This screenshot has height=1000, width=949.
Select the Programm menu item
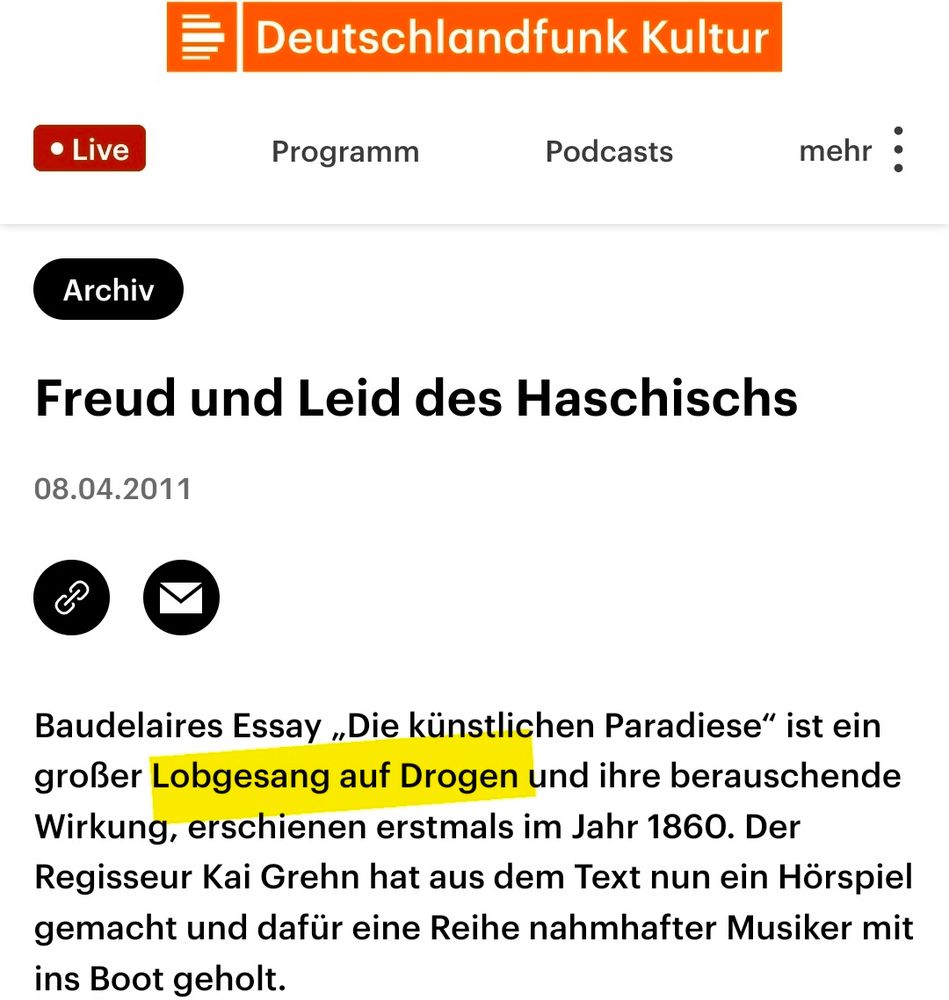345,151
